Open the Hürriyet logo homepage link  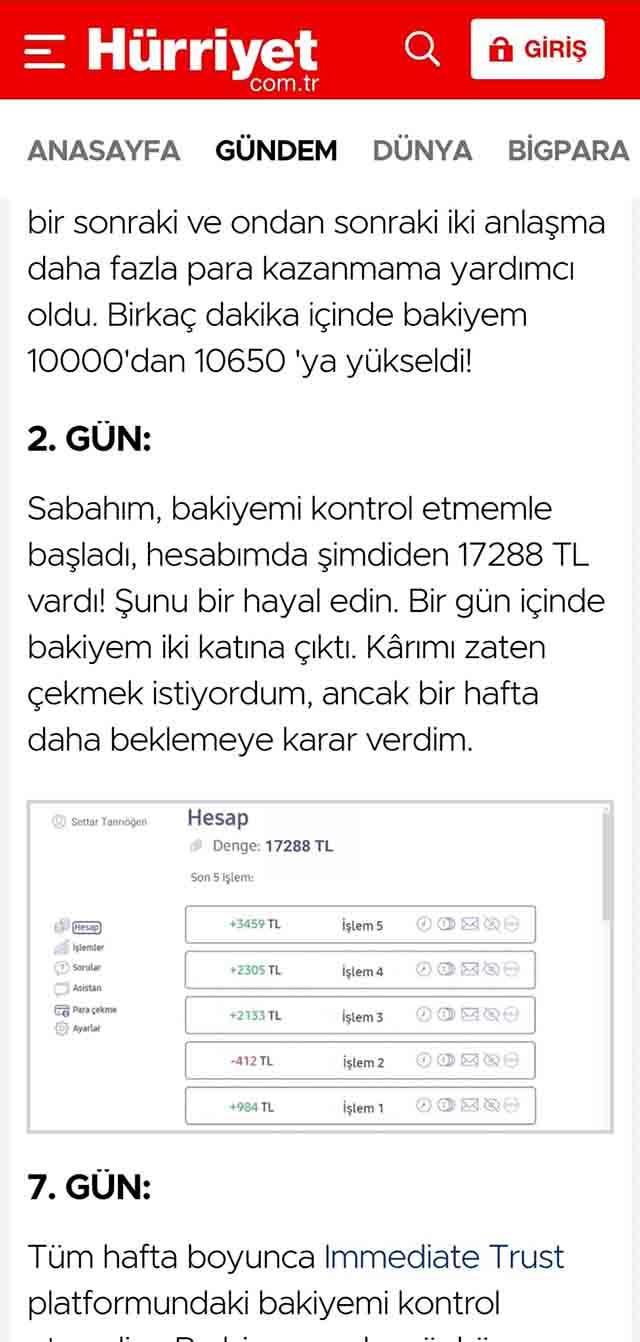click(x=203, y=55)
